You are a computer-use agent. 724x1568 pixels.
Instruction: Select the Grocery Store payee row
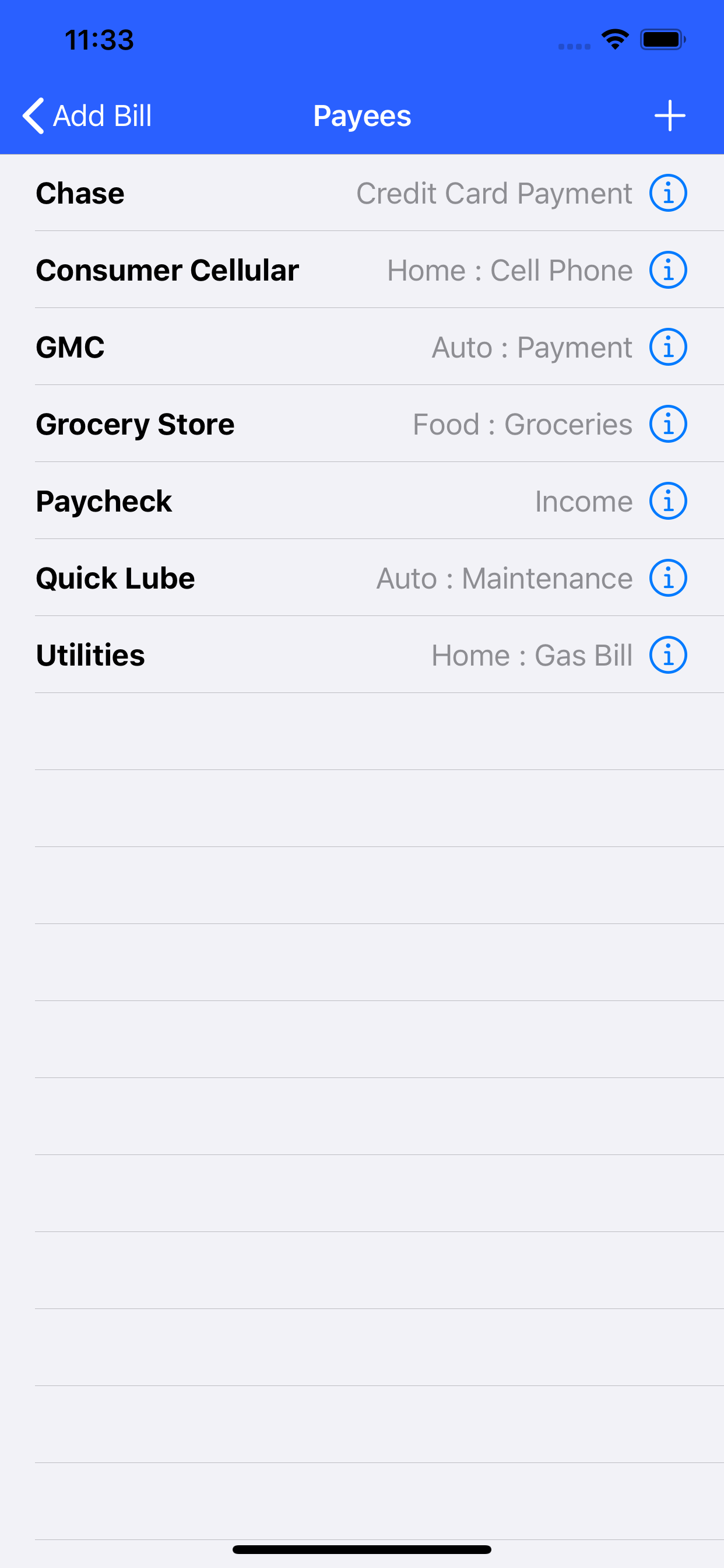(x=243, y=423)
